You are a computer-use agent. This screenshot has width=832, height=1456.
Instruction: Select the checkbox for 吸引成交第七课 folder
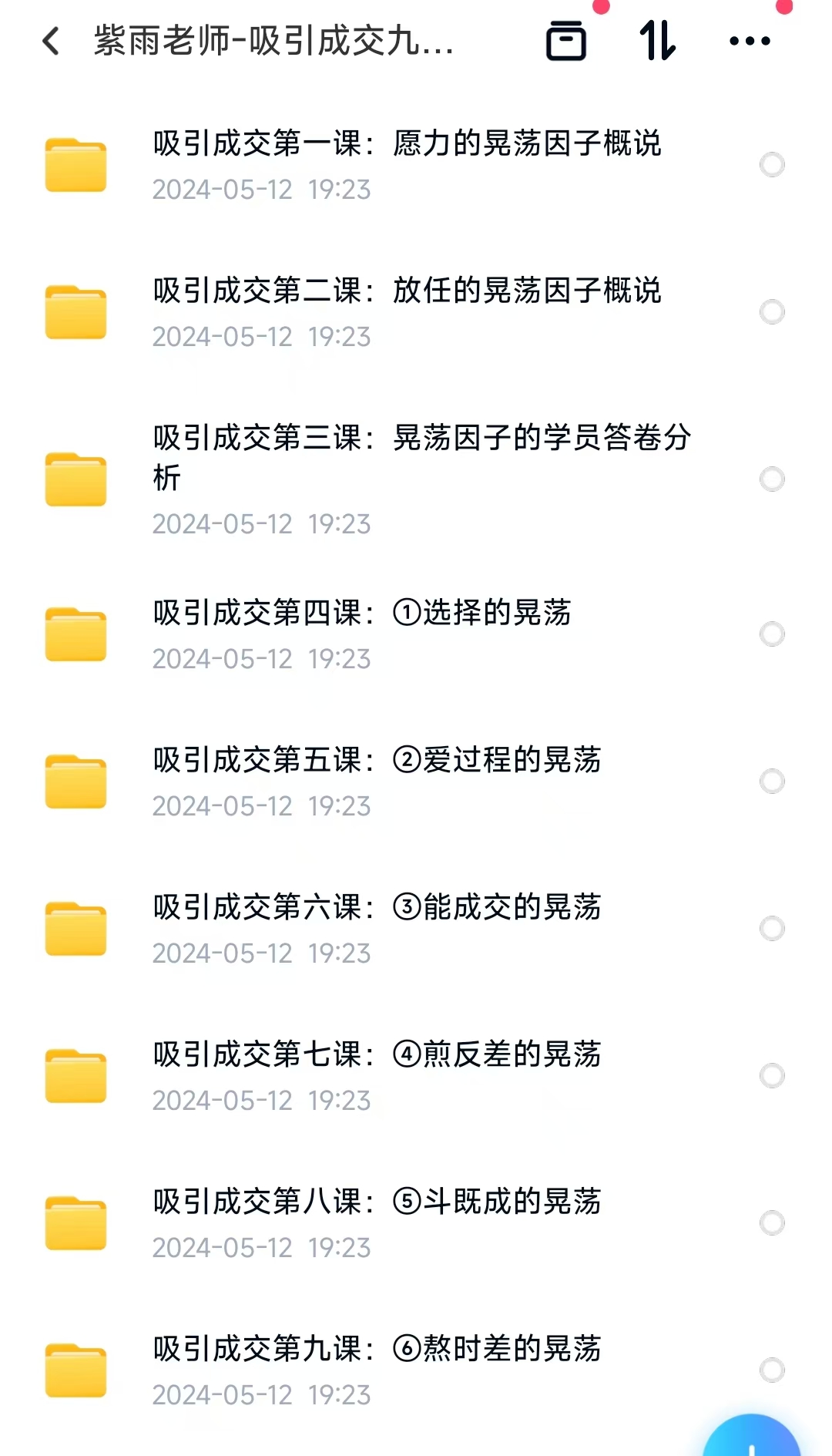tap(772, 1075)
